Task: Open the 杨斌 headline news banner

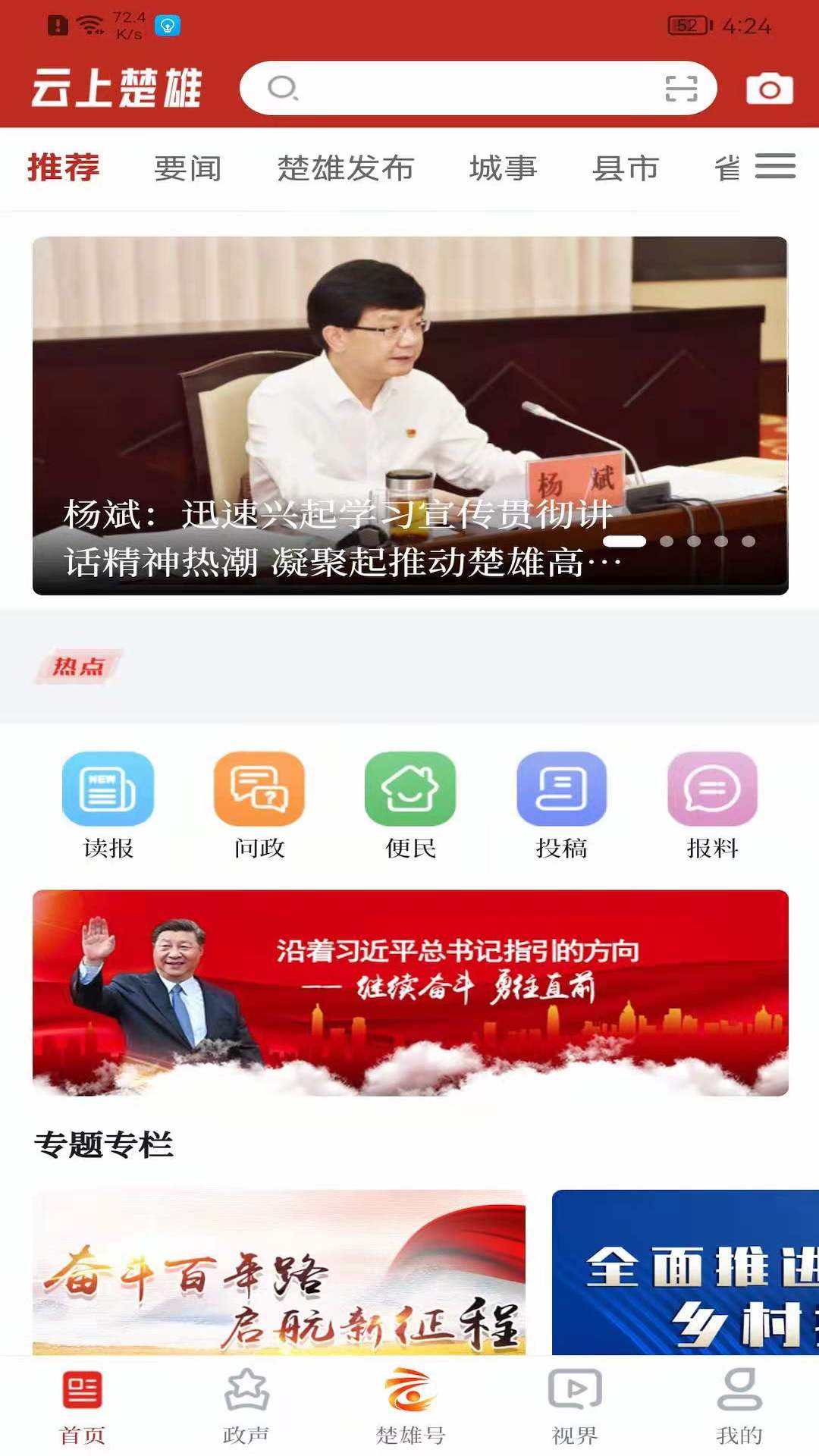Action: [409, 416]
